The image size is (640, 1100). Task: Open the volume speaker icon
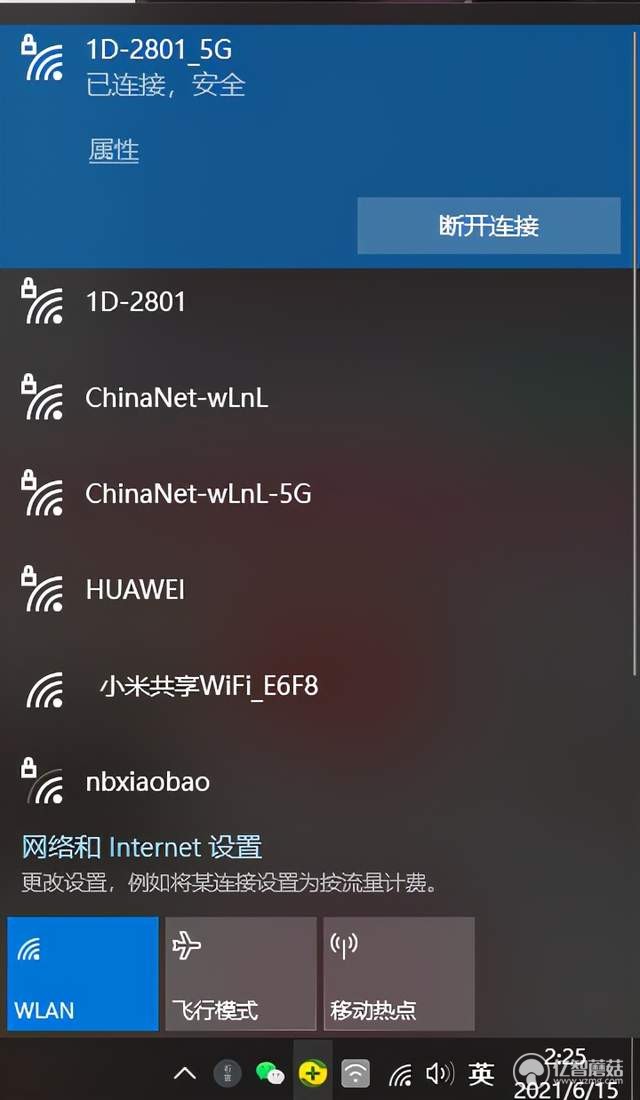441,1073
